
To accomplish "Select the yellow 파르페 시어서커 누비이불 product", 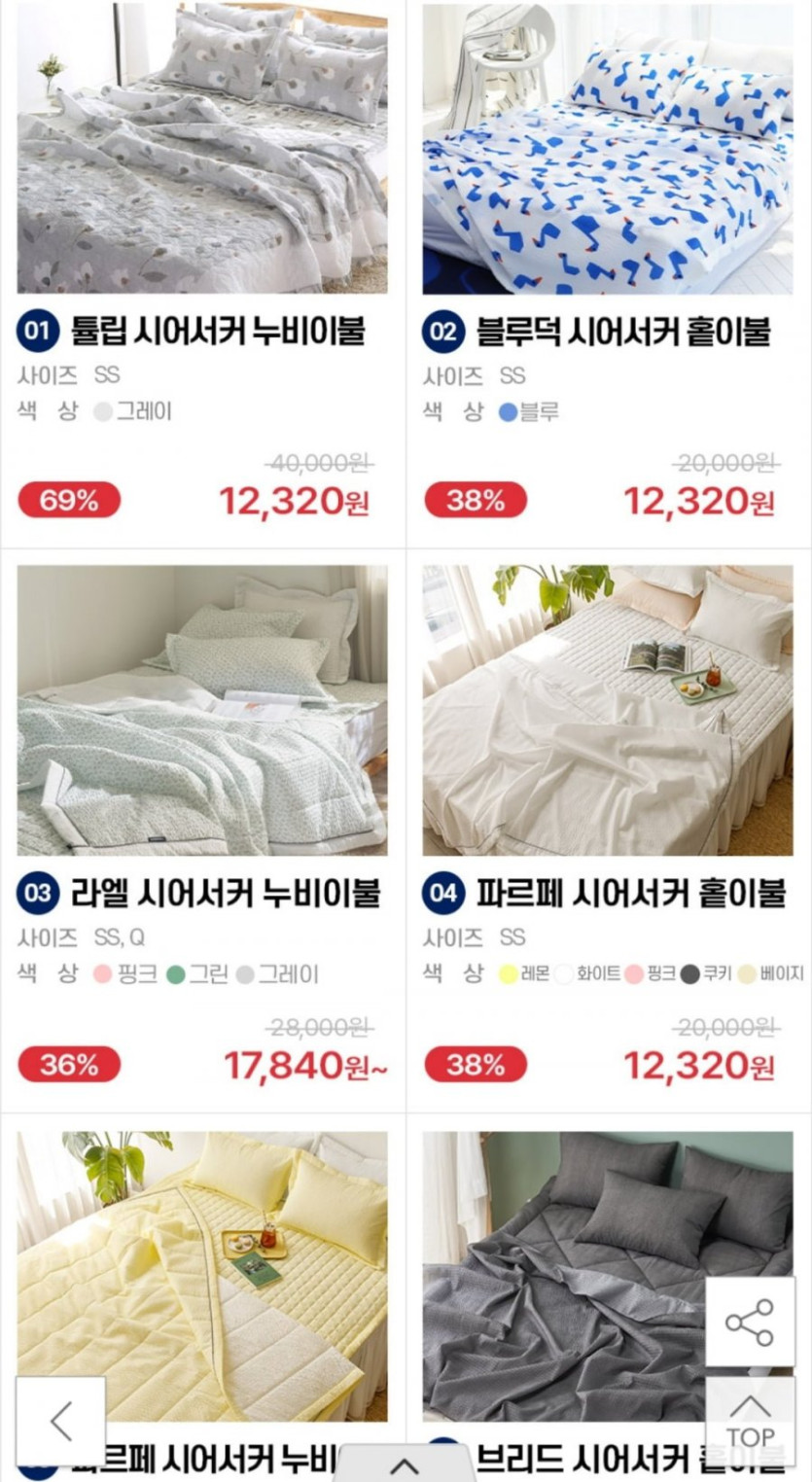I will (x=202, y=1264).
